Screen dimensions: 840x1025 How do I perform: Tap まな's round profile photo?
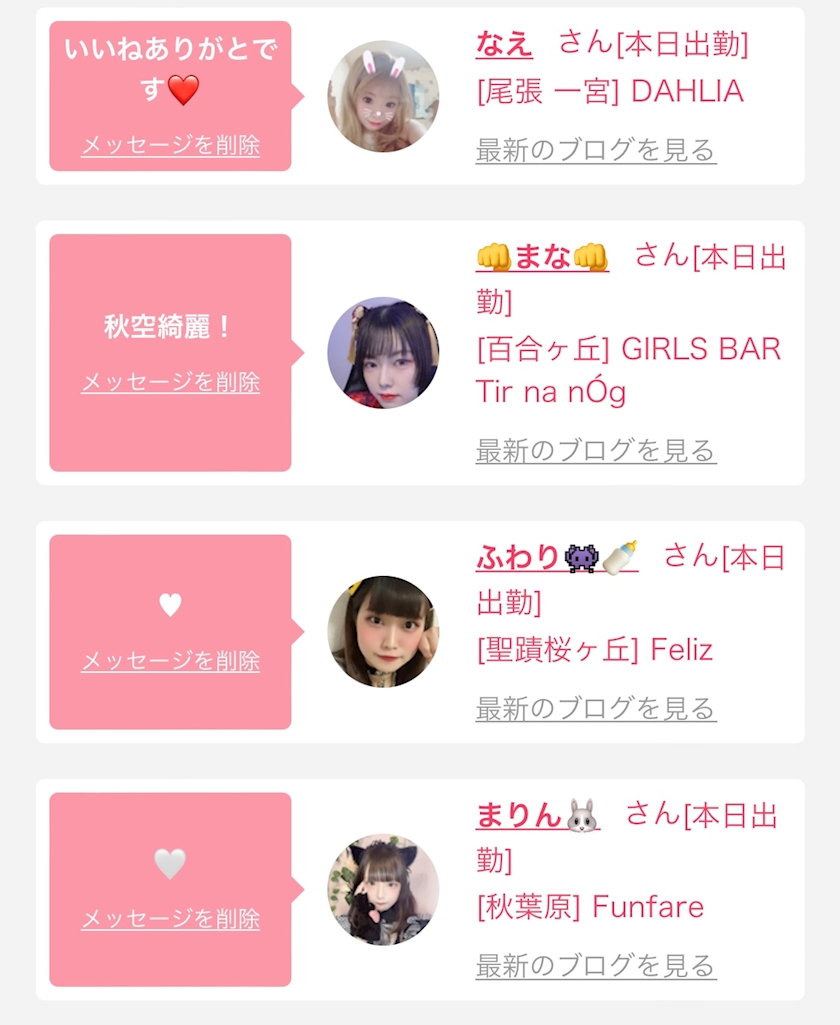pos(383,353)
